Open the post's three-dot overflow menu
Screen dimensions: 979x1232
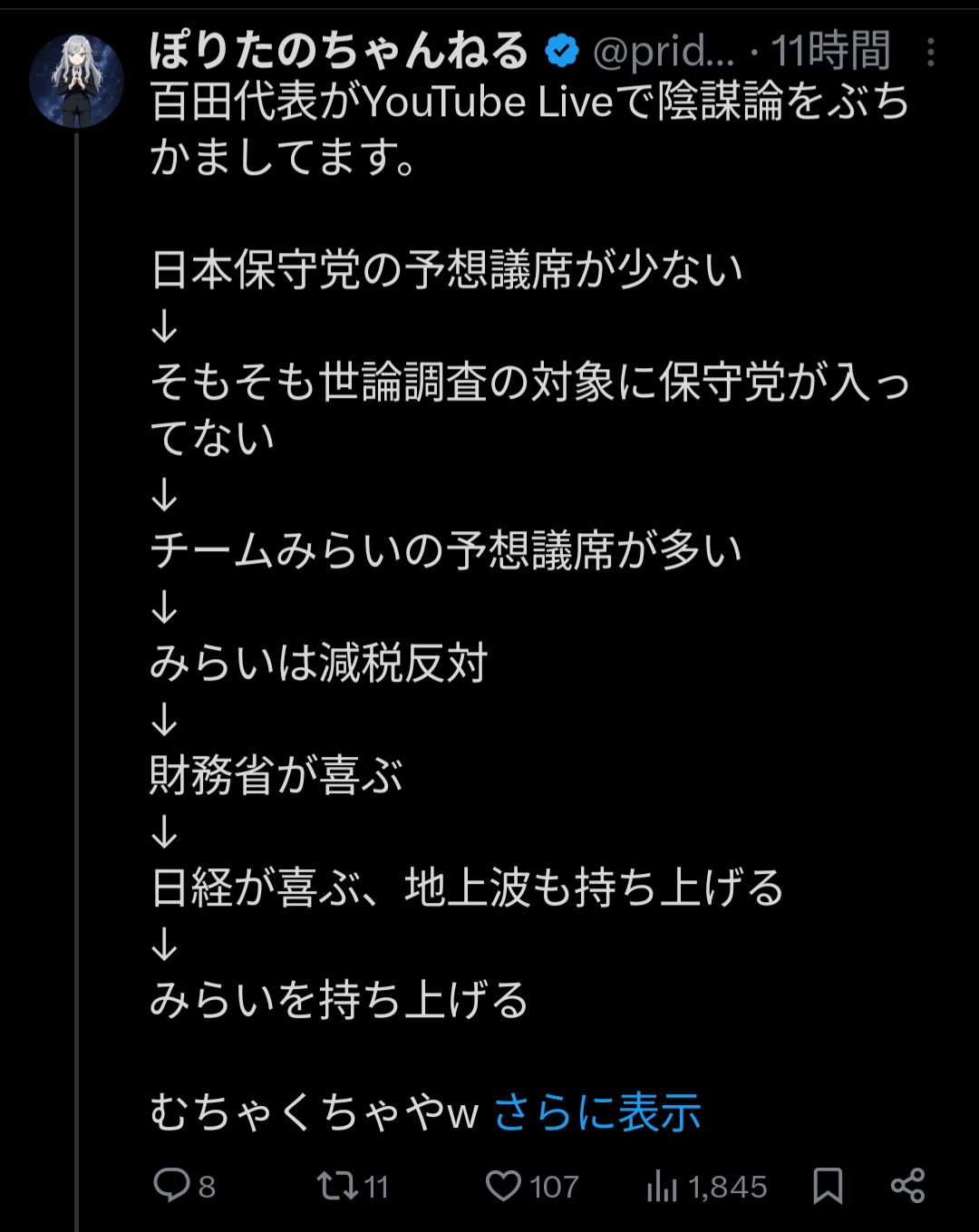click(x=930, y=53)
